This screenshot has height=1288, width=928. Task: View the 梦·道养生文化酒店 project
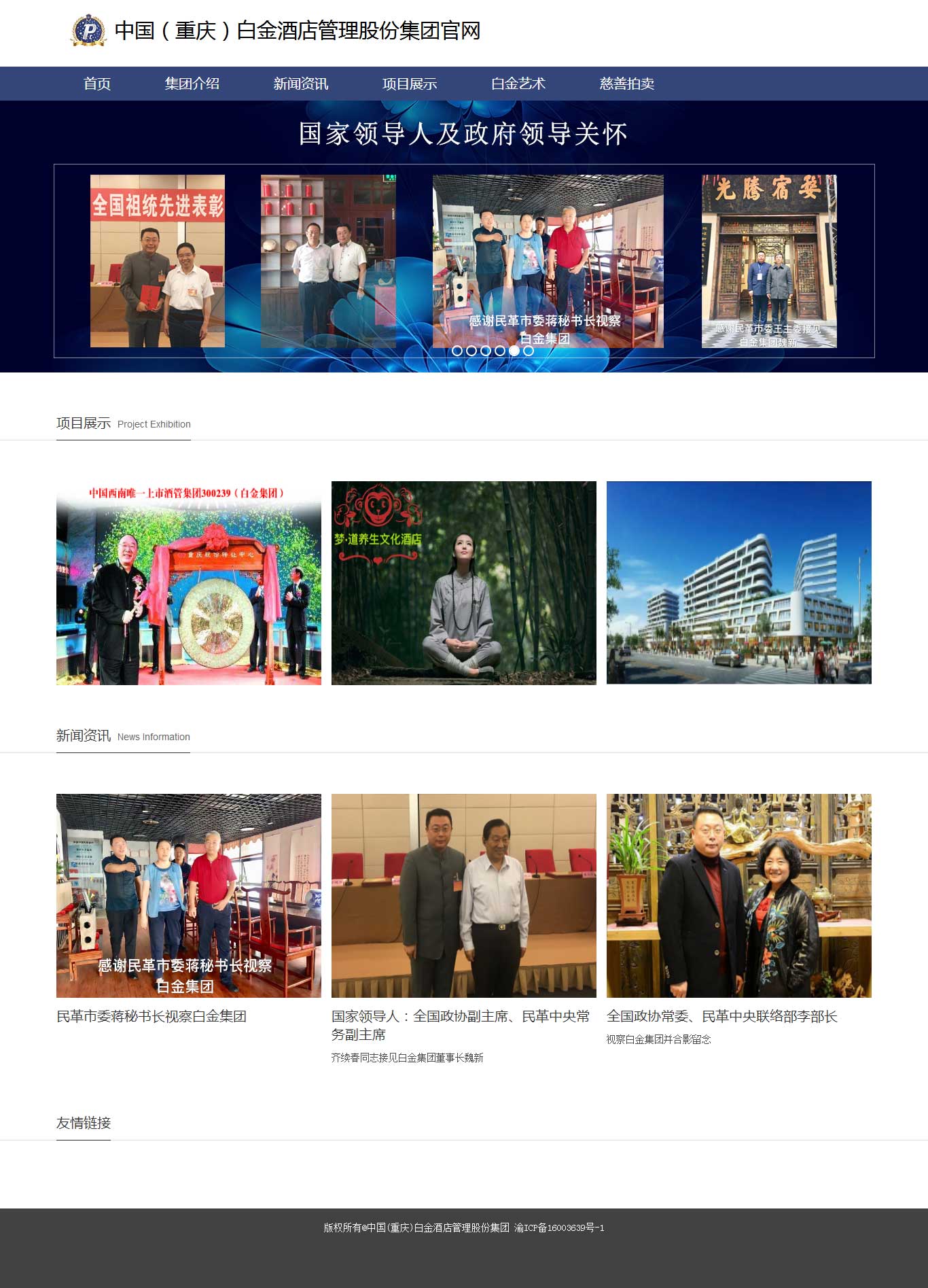[464, 582]
